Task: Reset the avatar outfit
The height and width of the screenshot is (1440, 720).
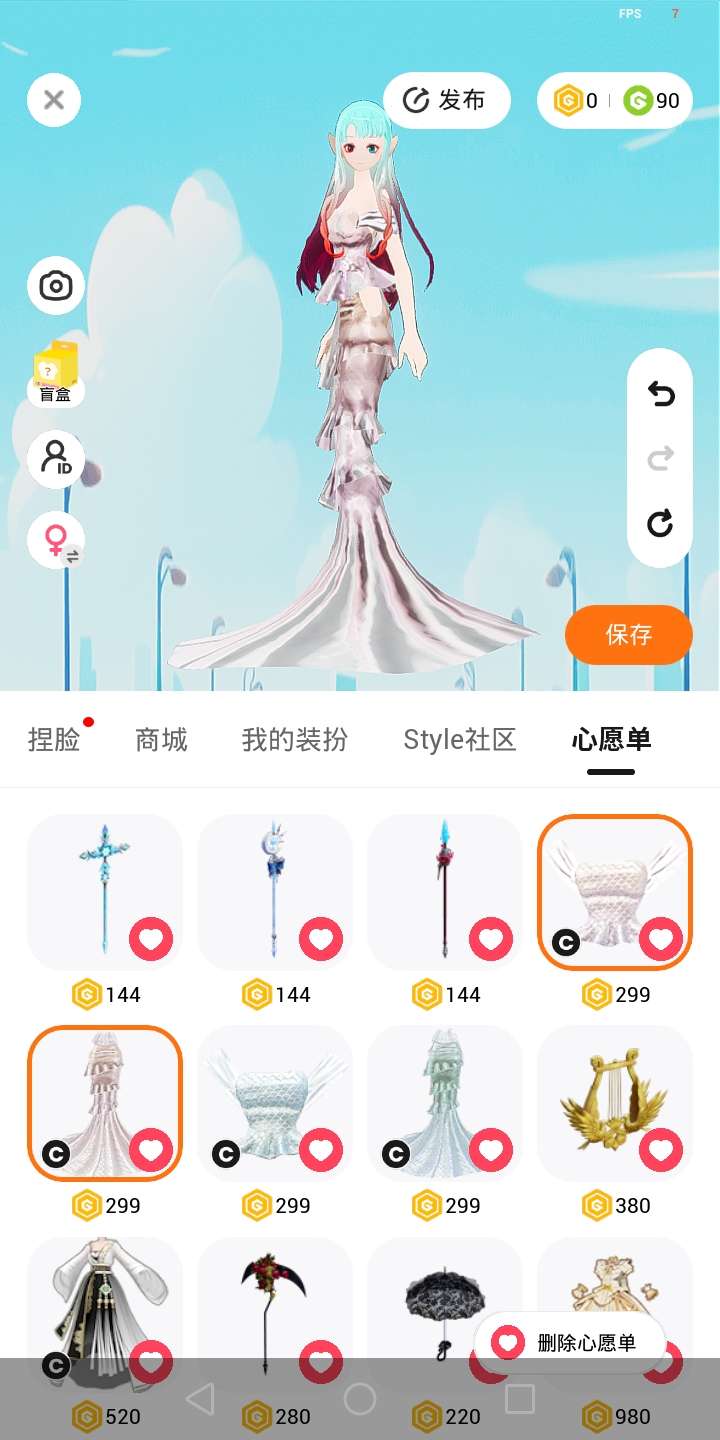Action: [660, 522]
